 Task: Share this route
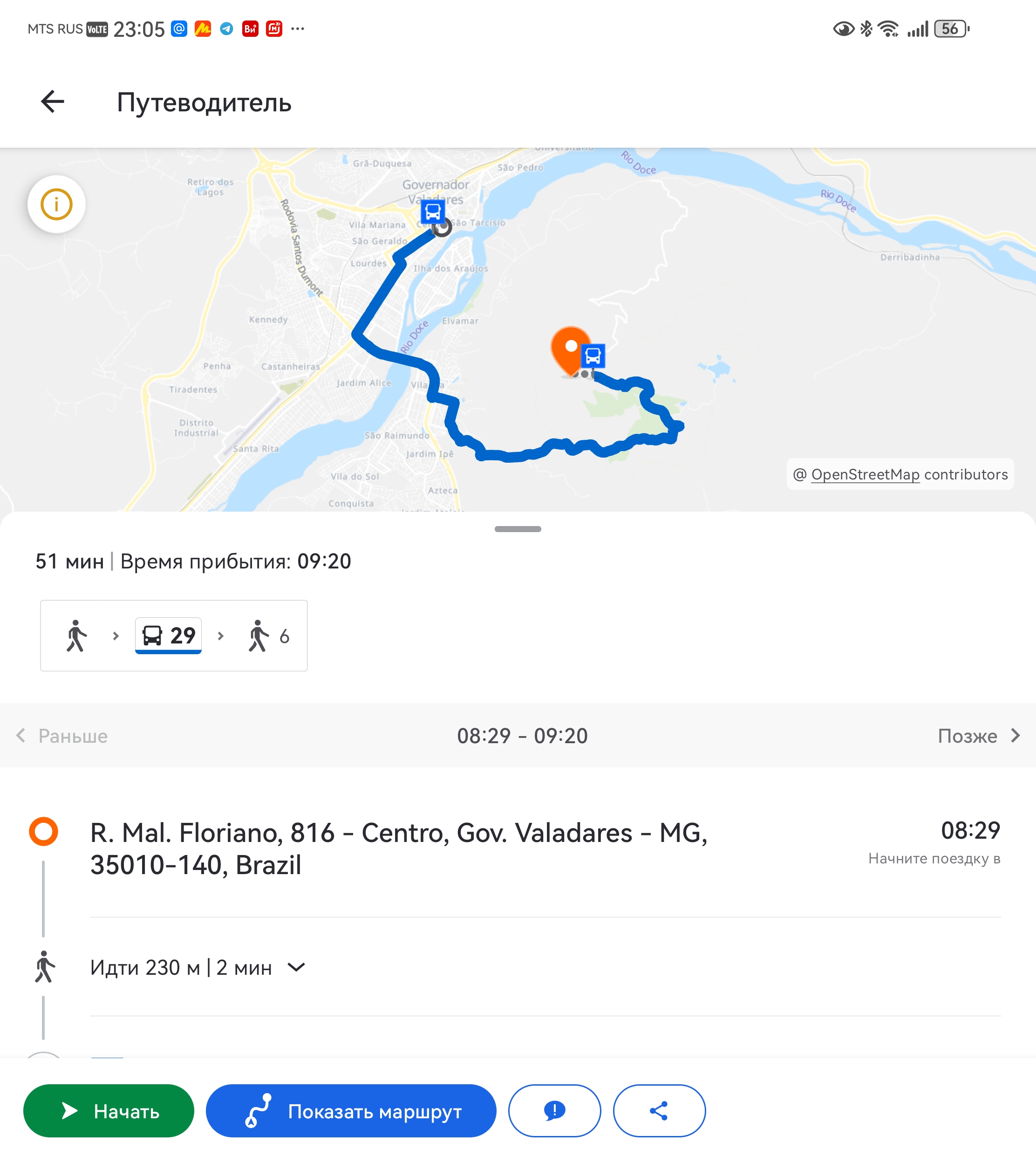coord(659,1111)
